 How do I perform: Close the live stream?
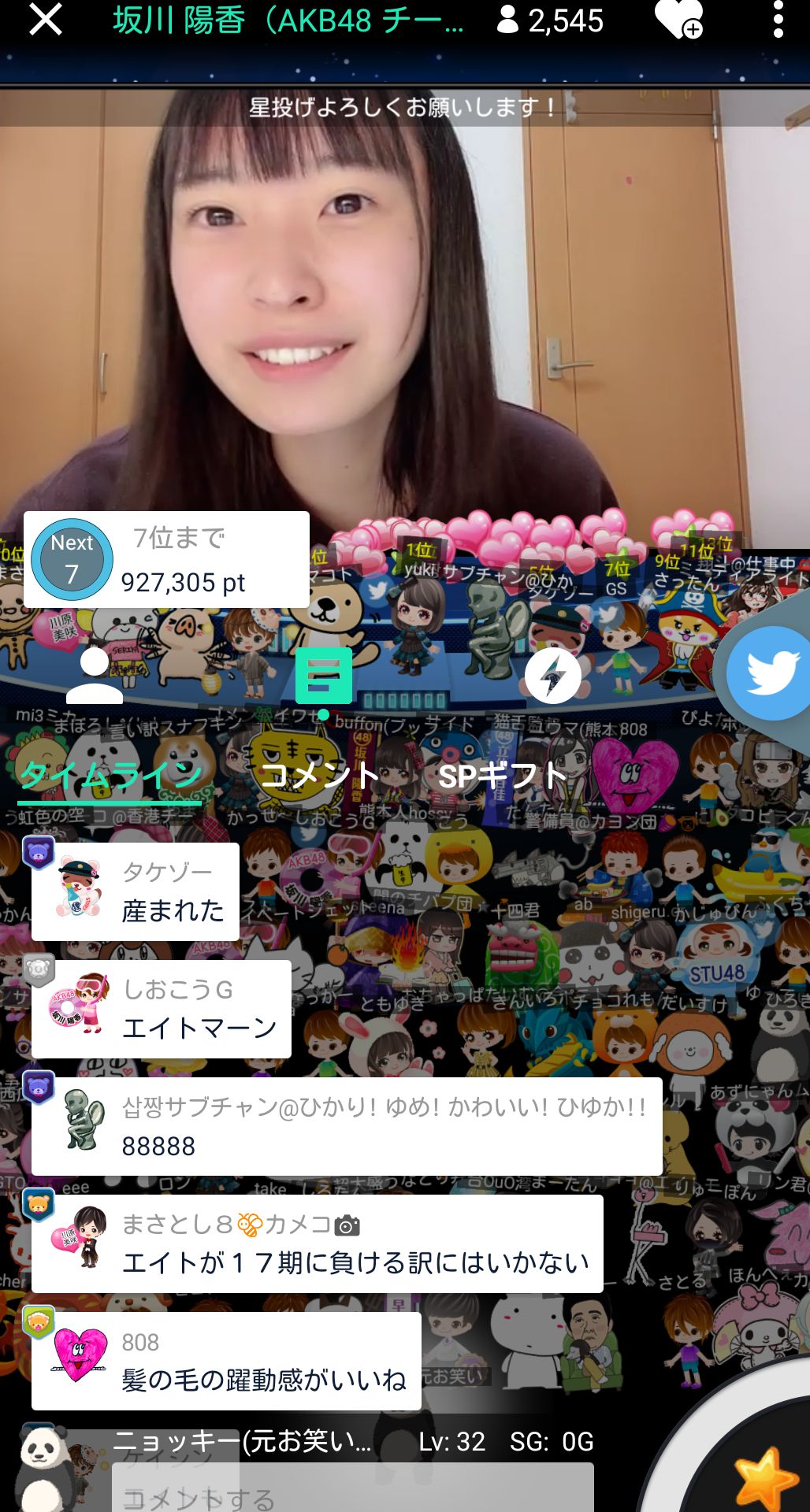point(45,20)
